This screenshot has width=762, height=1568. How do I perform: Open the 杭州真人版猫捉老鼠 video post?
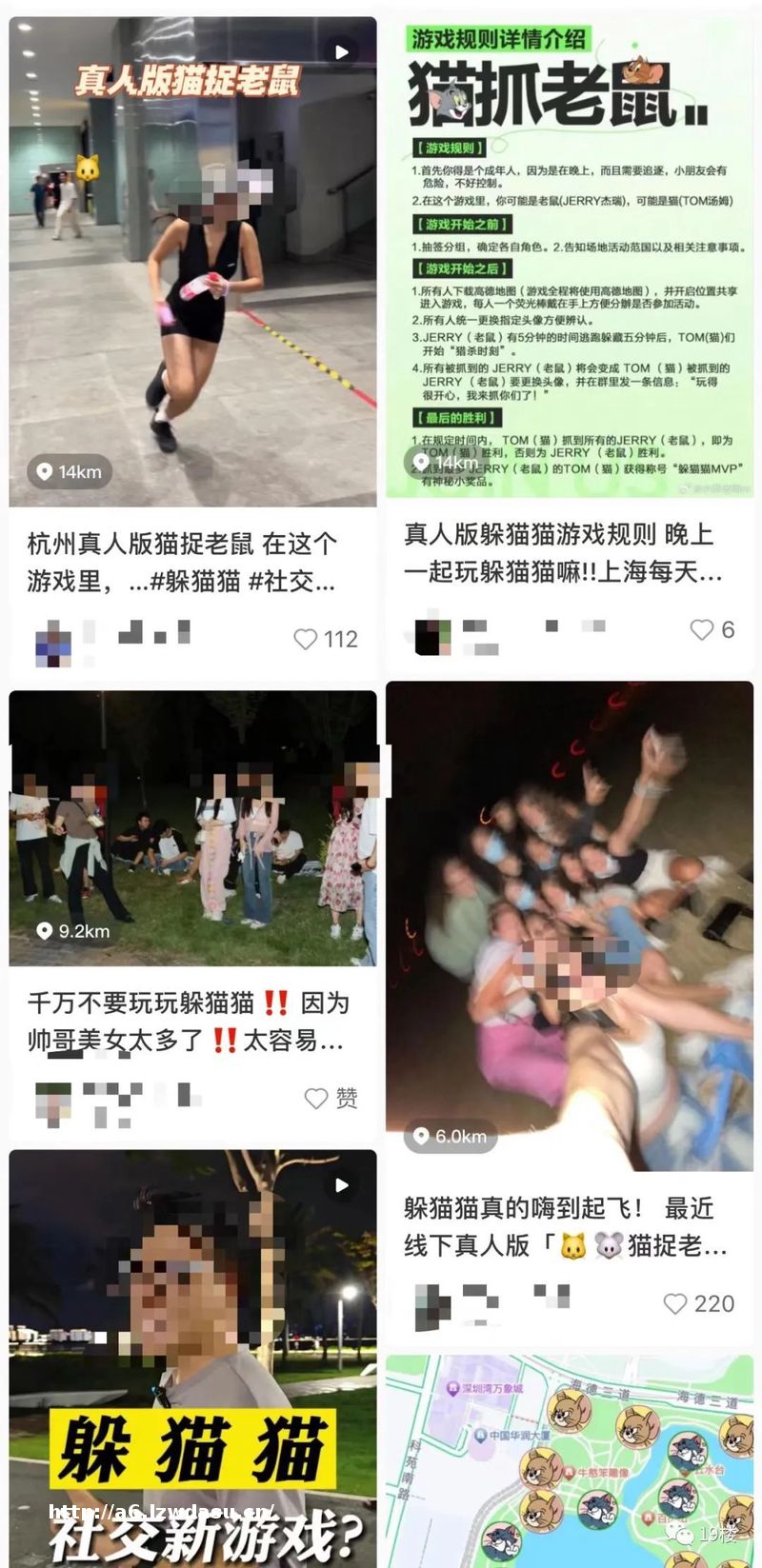point(192,262)
